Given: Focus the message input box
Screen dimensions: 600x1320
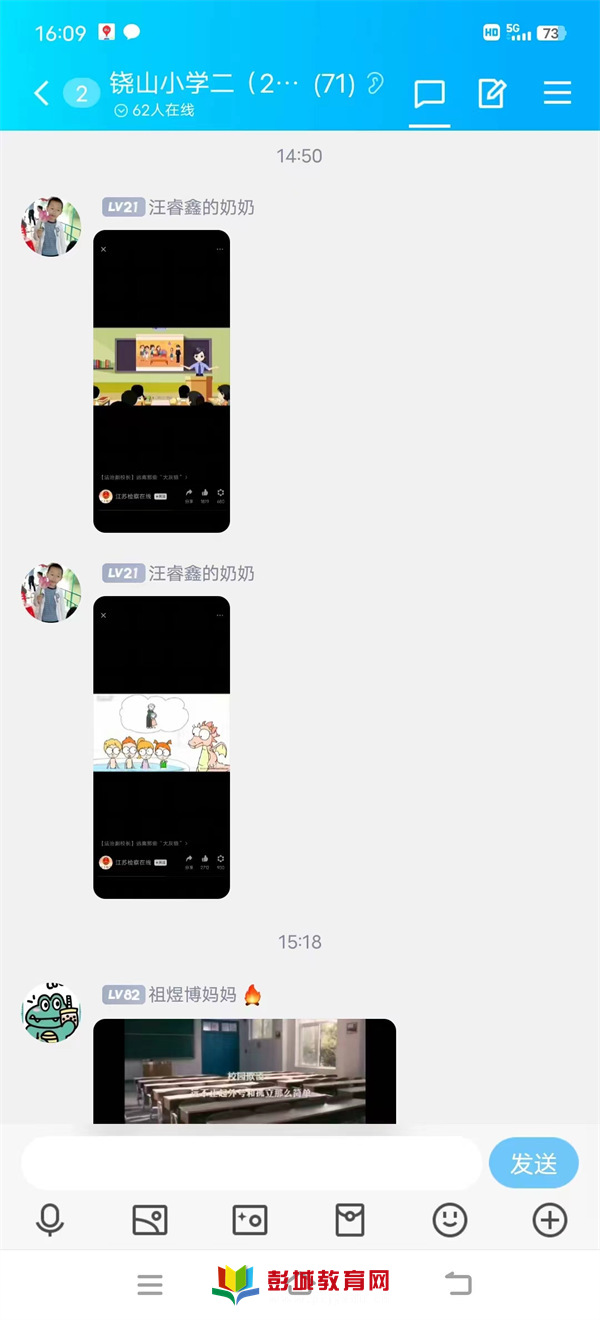Looking at the screenshot, I should point(250,1163).
